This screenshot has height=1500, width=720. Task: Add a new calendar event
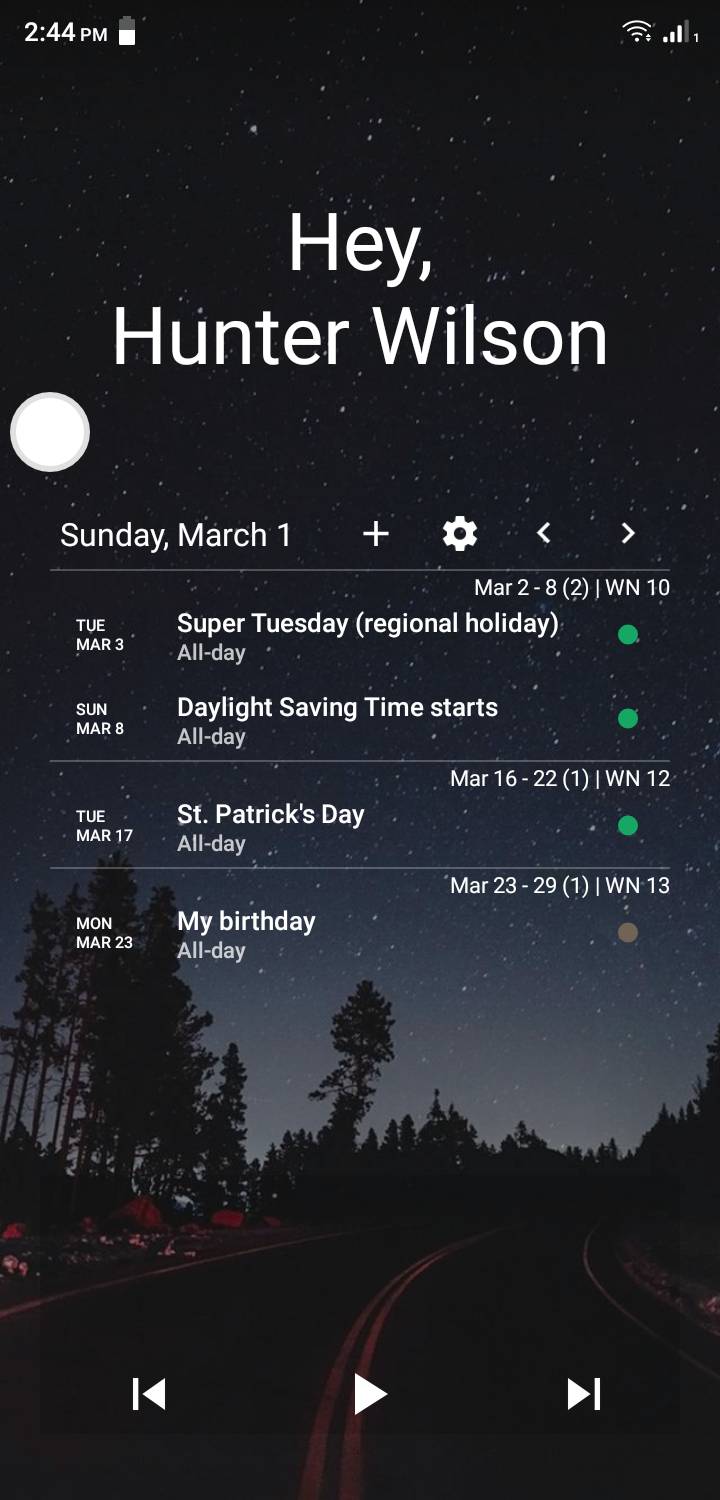(x=375, y=533)
